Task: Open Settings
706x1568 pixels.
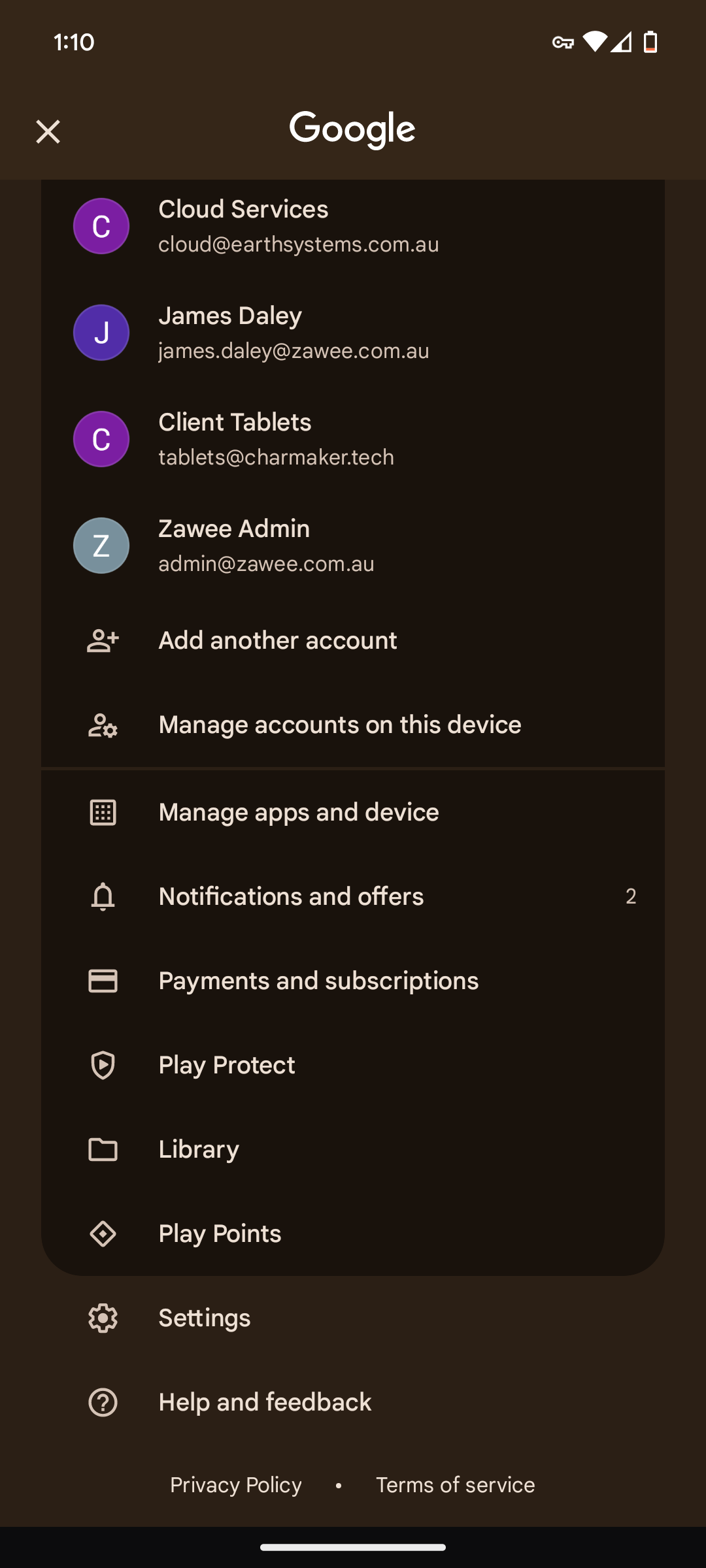Action: 353,1318
